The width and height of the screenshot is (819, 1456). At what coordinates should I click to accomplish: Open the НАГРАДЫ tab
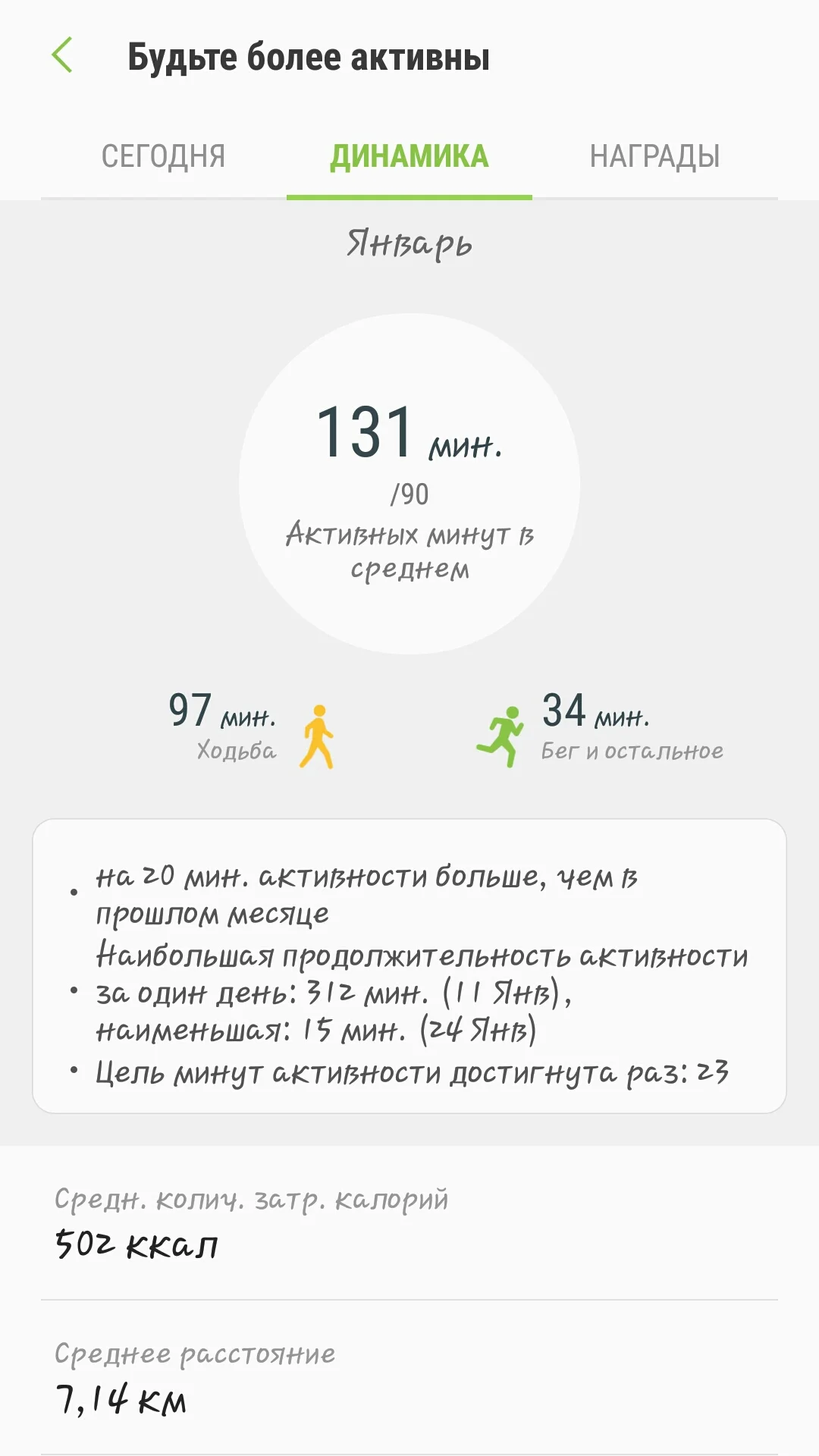click(x=655, y=155)
